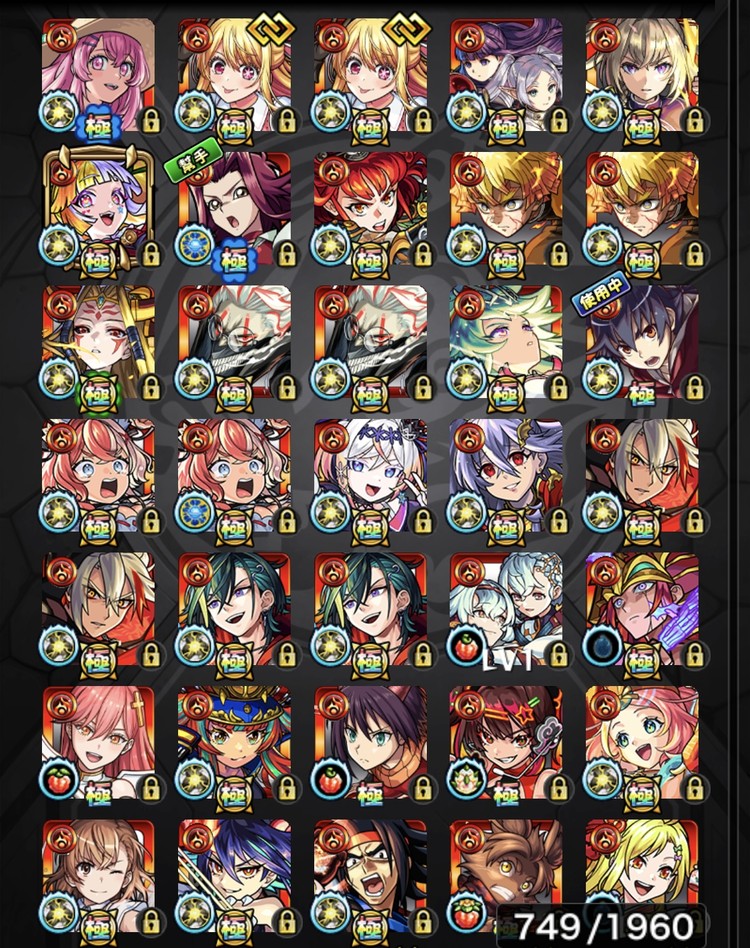Select the brown horned beast tile
The image size is (750, 948).
pyautogui.click(x=505, y=866)
